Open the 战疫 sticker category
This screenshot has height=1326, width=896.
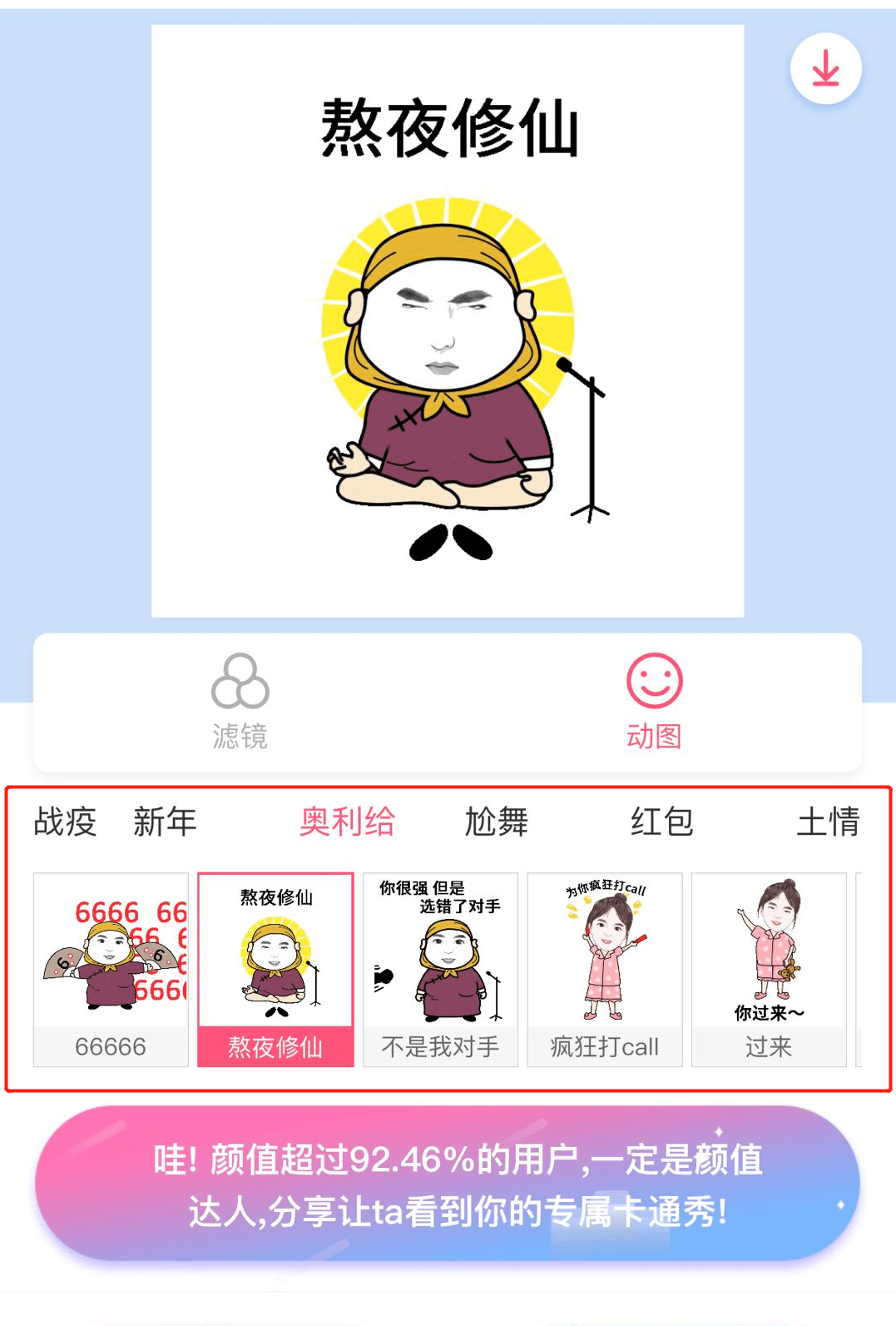65,822
